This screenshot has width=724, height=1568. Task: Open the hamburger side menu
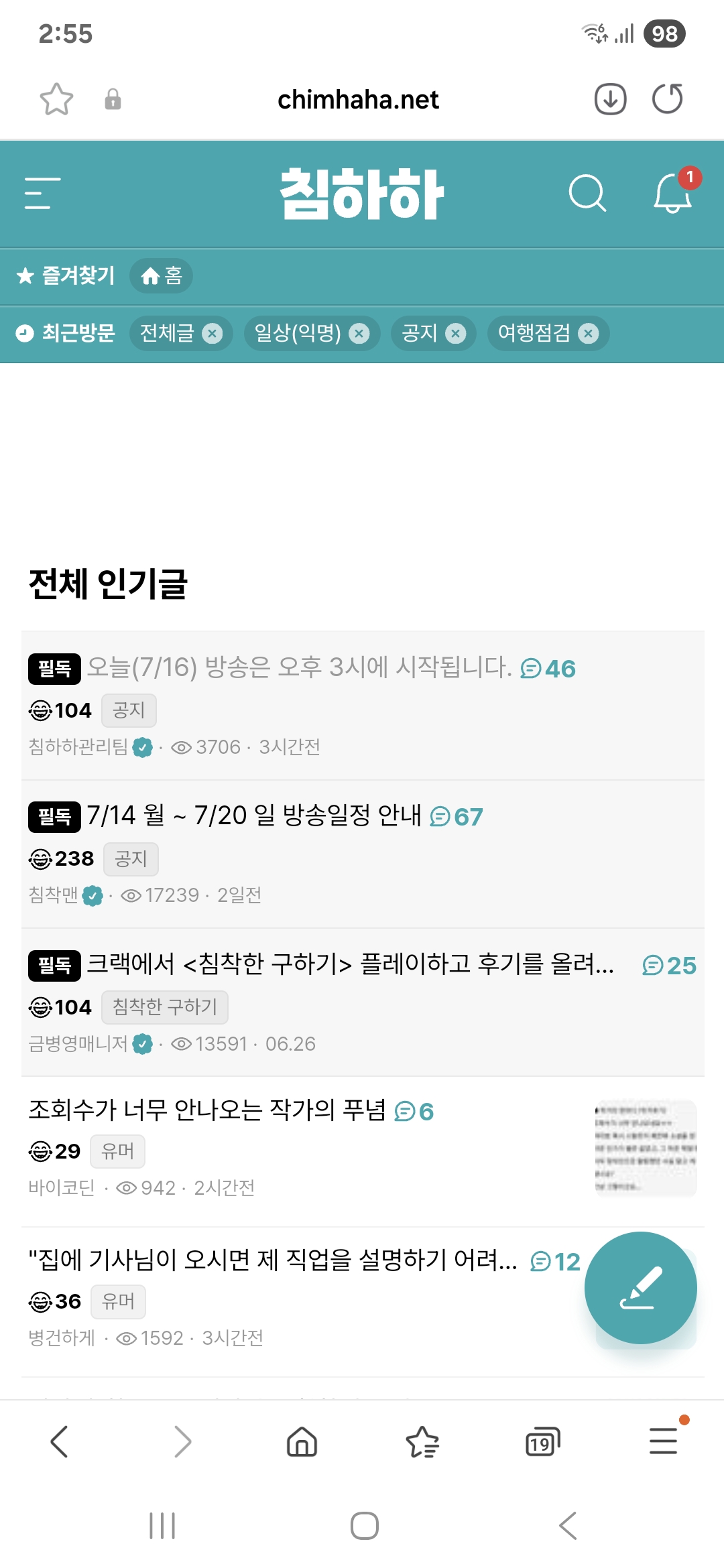[x=42, y=194]
